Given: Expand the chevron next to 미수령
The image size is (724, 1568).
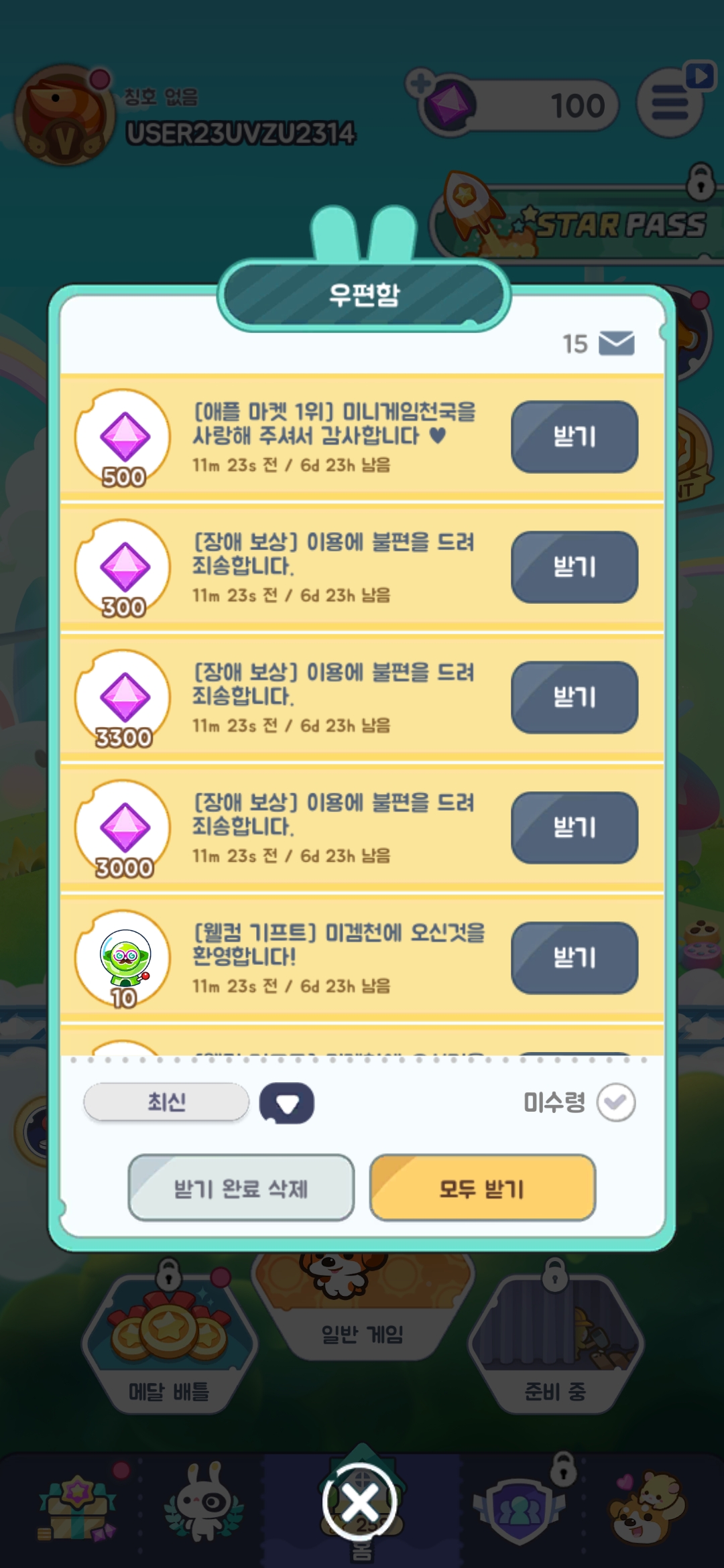Looking at the screenshot, I should [617, 1102].
